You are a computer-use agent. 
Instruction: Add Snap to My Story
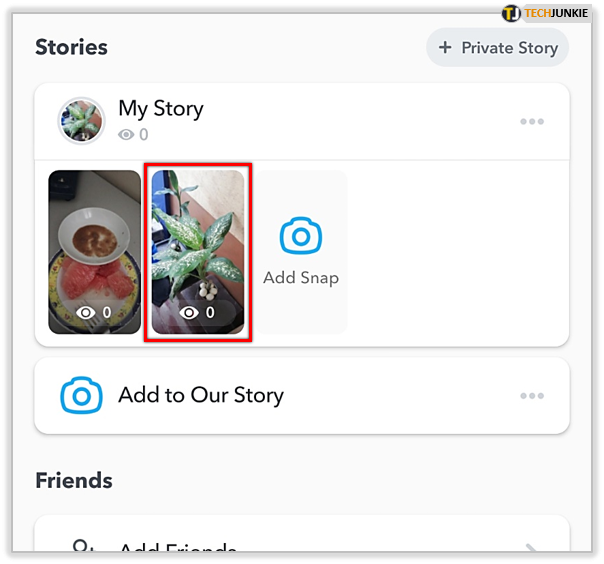click(x=300, y=253)
